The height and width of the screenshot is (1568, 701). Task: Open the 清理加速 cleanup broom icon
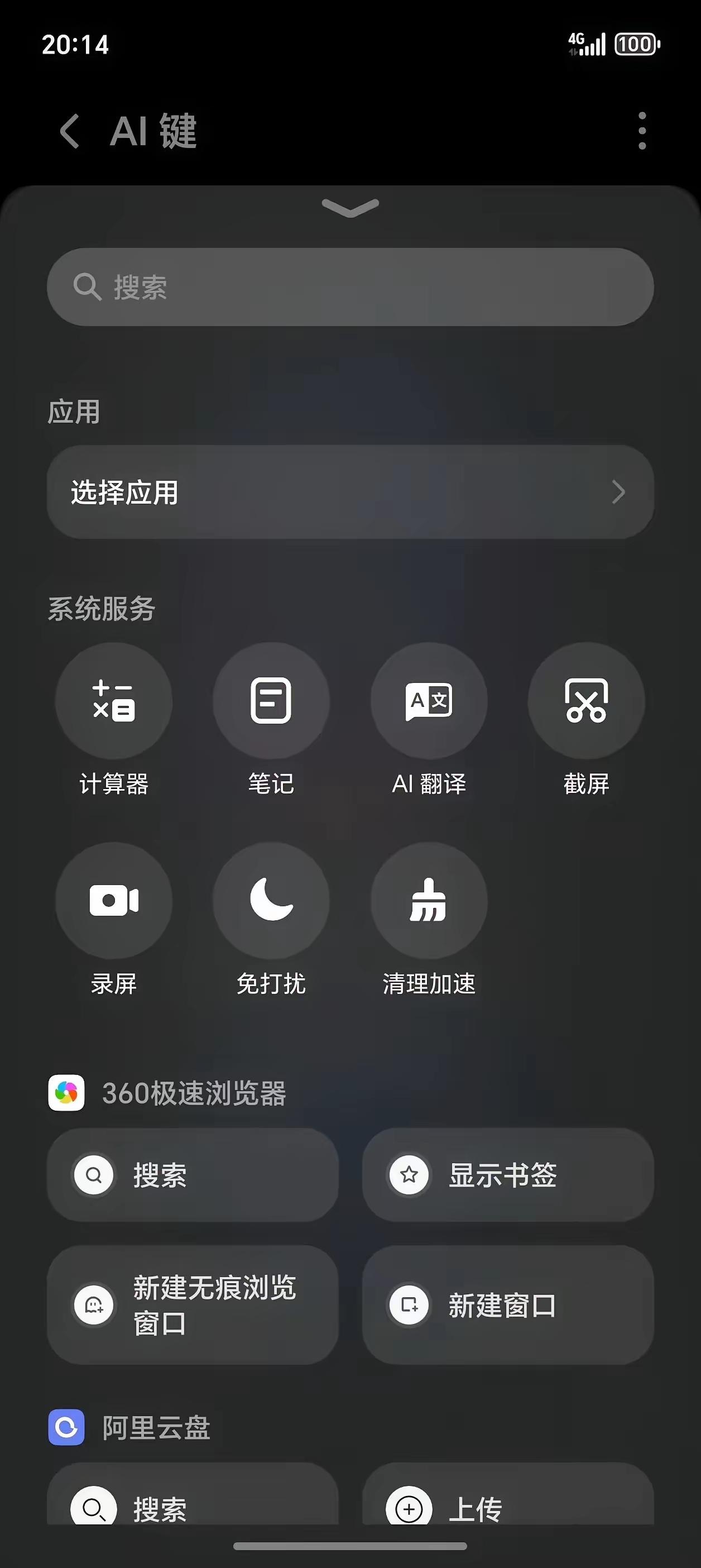tap(429, 901)
